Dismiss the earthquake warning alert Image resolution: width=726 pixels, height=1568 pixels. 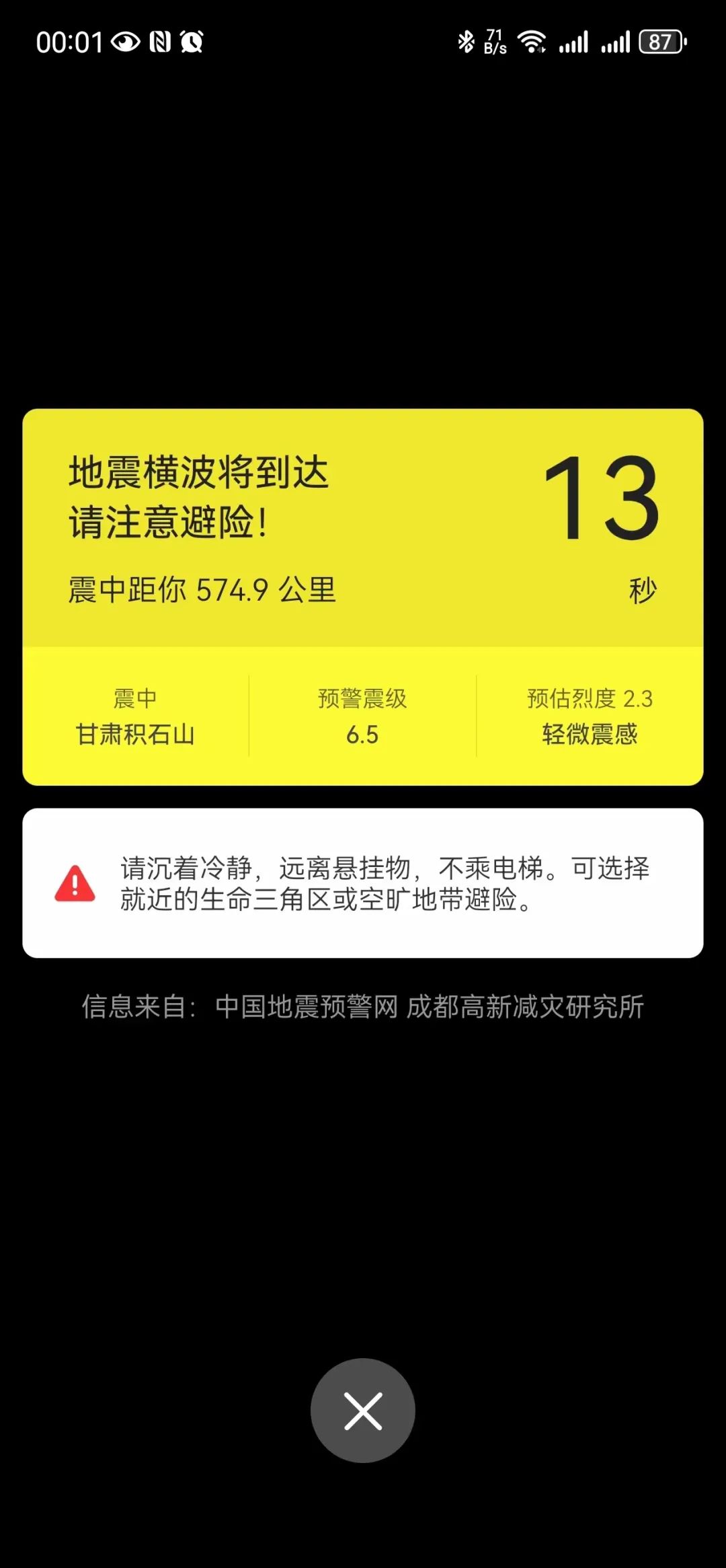[363, 1411]
